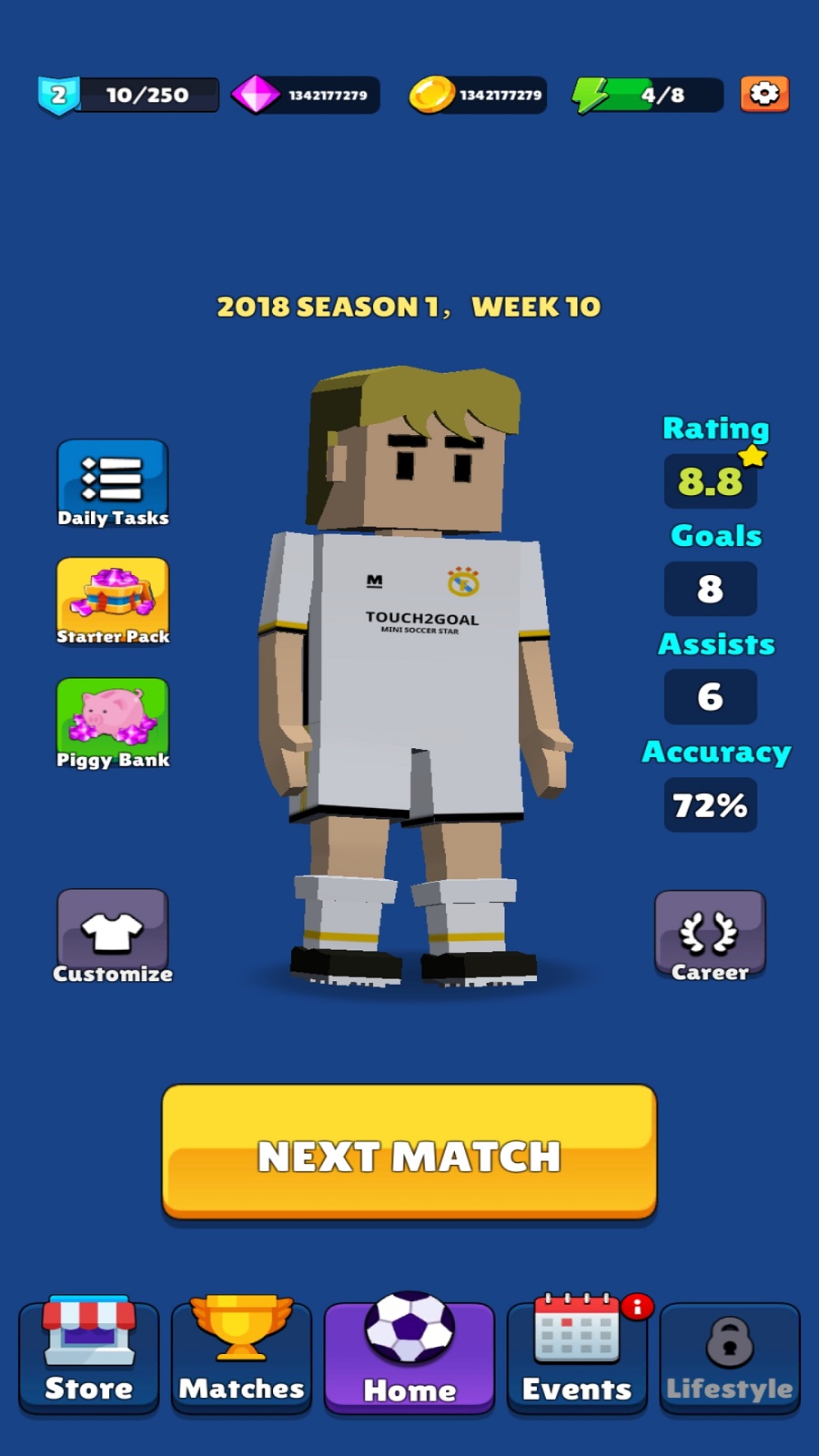
Task: Open the Piggy Bank
Action: coord(113,723)
